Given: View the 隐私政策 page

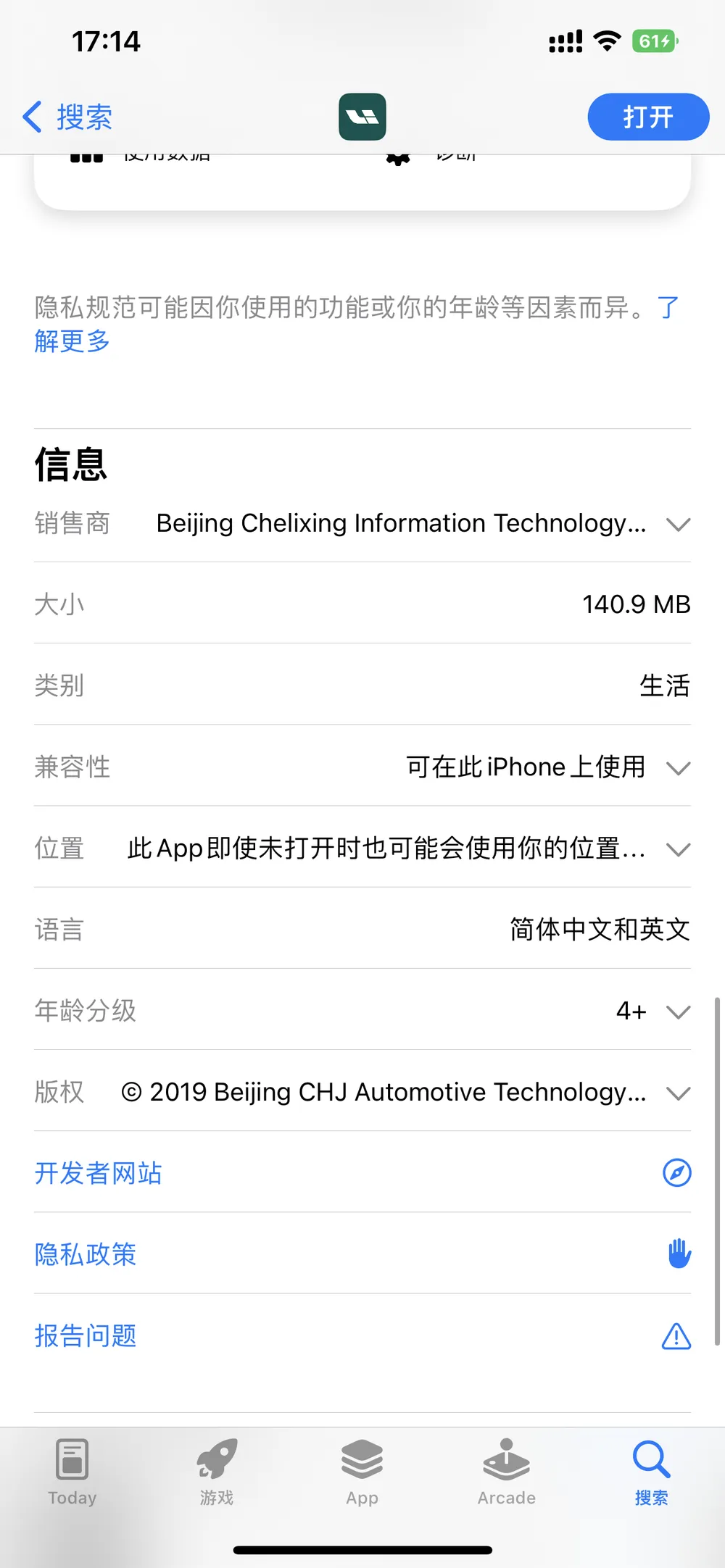Looking at the screenshot, I should (362, 1254).
